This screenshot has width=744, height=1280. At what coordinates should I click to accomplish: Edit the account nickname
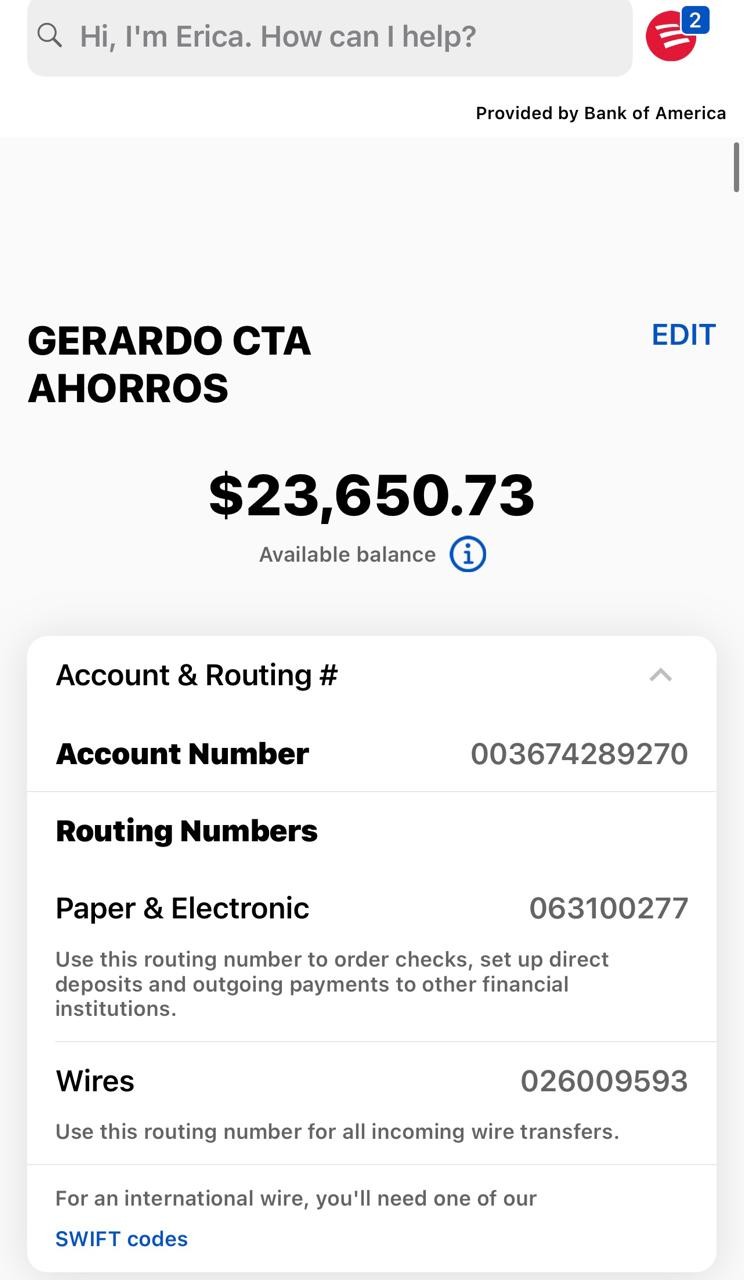point(683,335)
